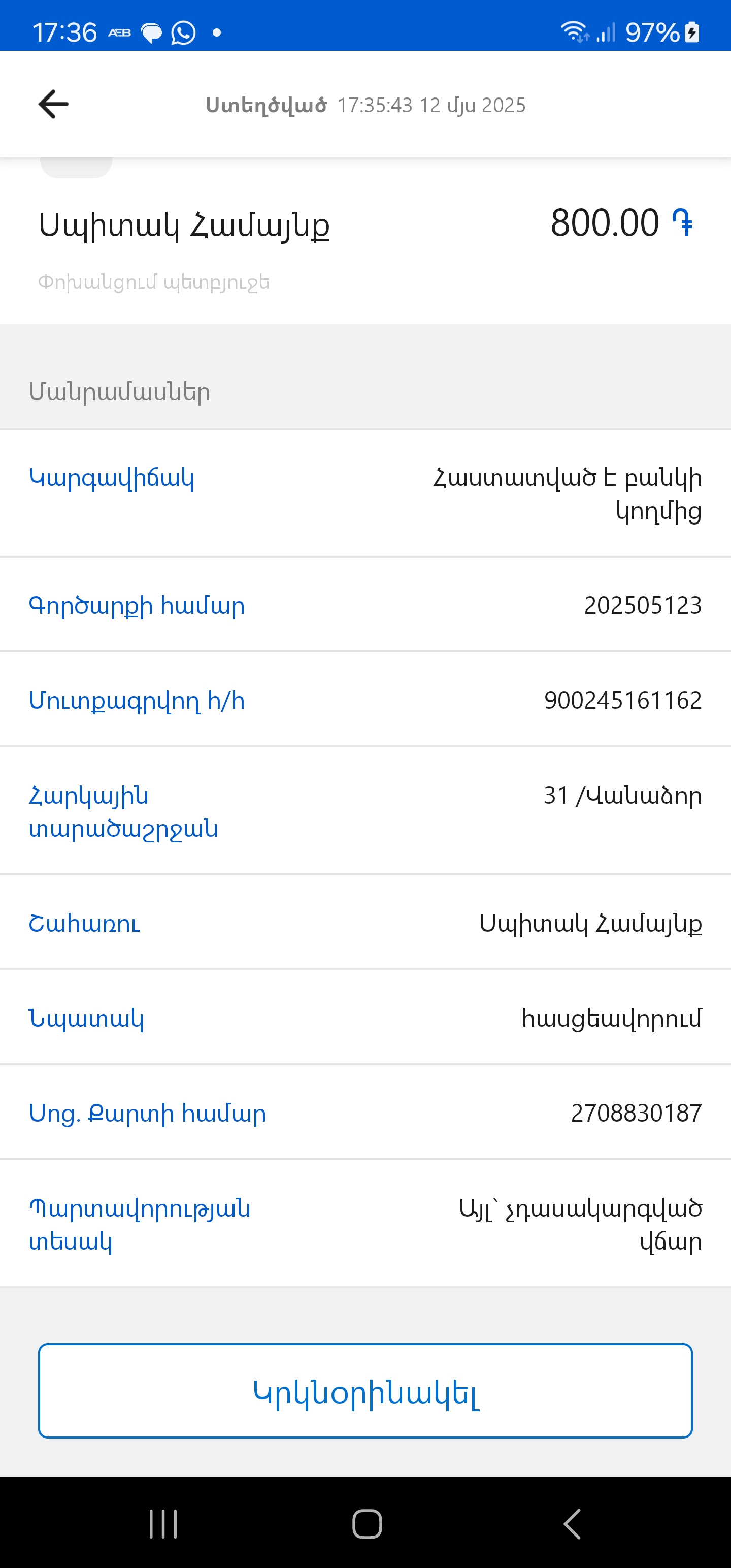This screenshot has height=1568, width=731.
Task: Tap the Կրկնօրինակել (duplicate) button
Action: pos(365,1391)
